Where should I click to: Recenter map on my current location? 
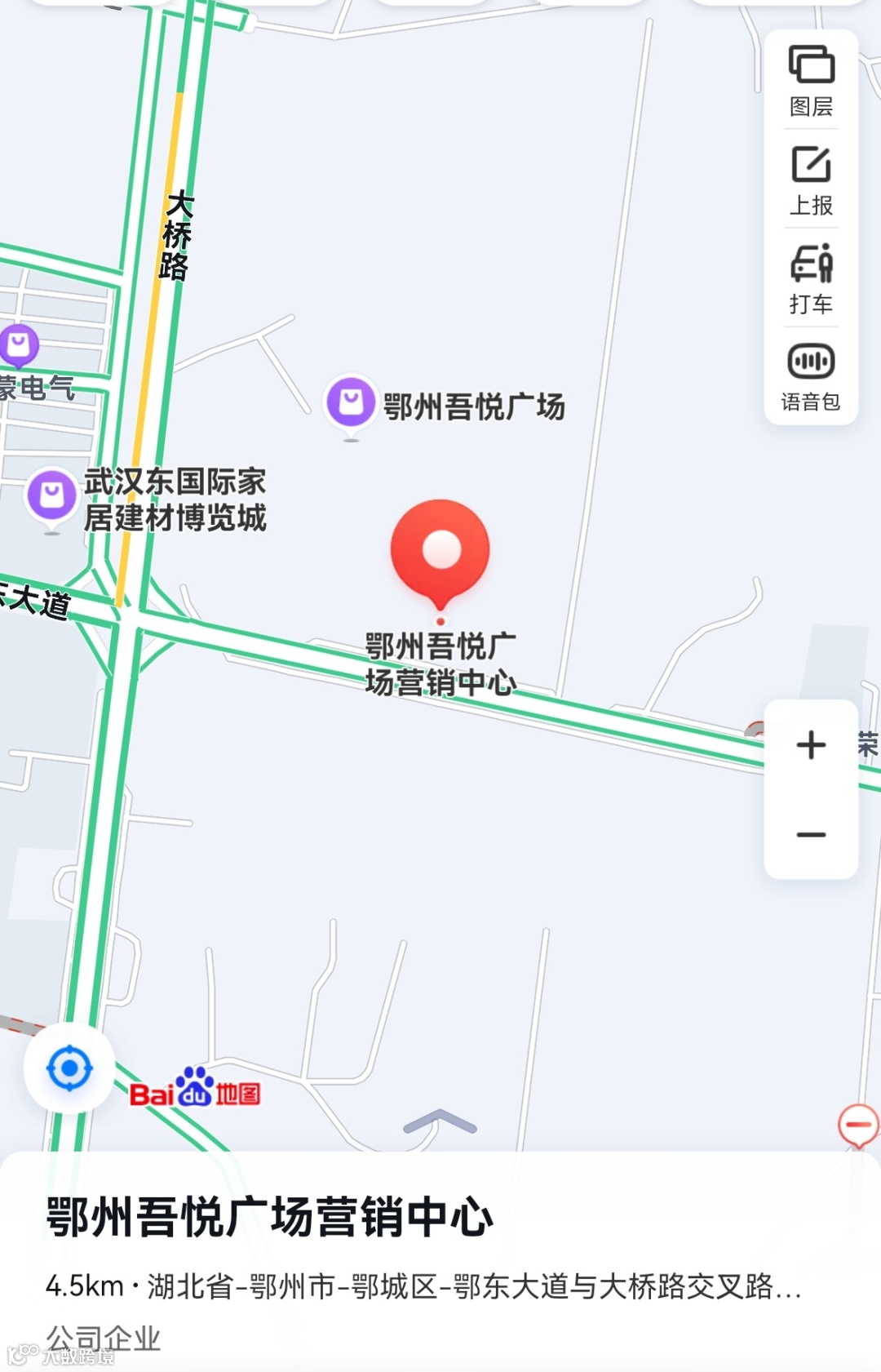pos(69,1068)
